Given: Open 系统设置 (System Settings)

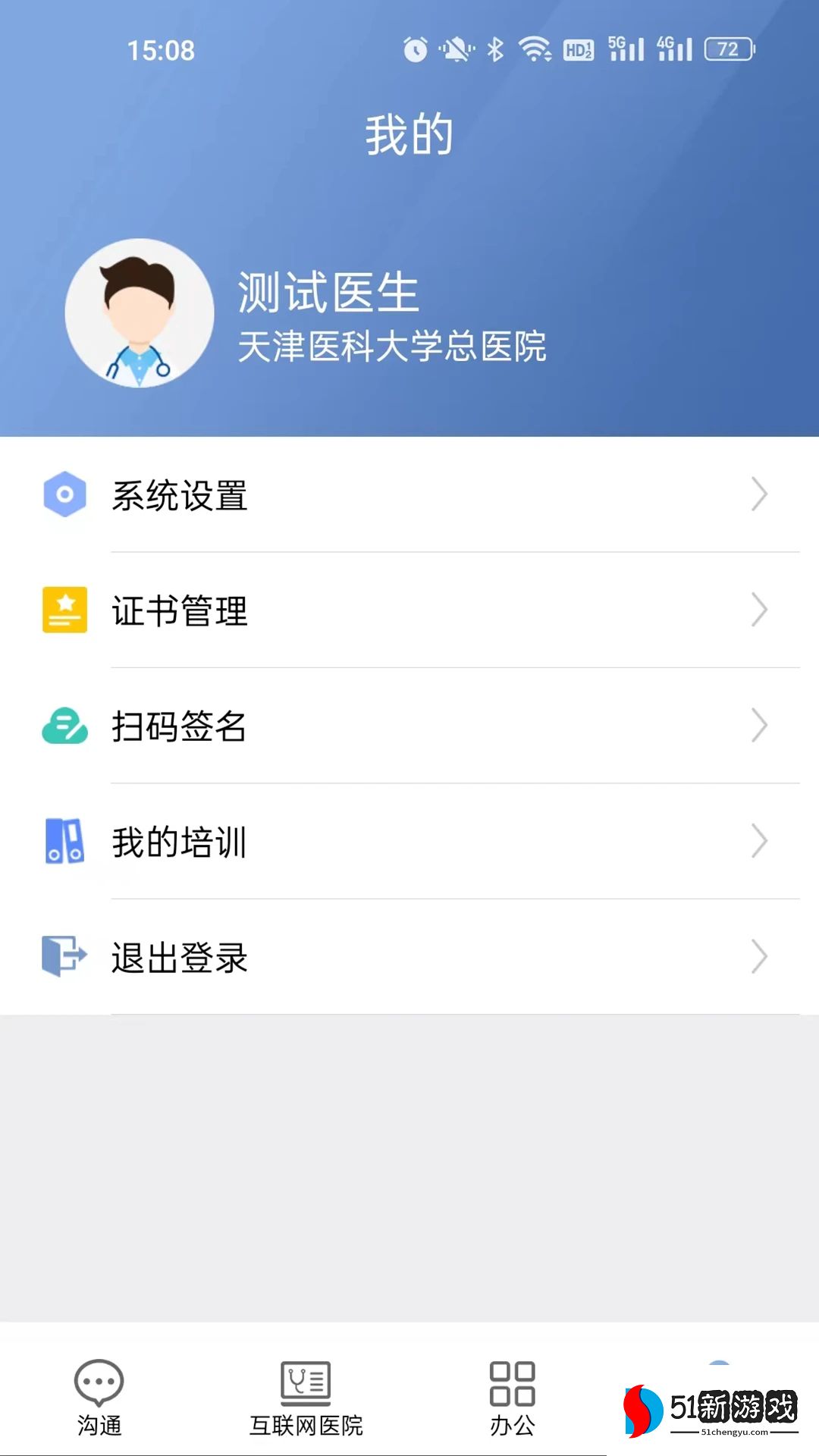Looking at the screenshot, I should (x=409, y=495).
